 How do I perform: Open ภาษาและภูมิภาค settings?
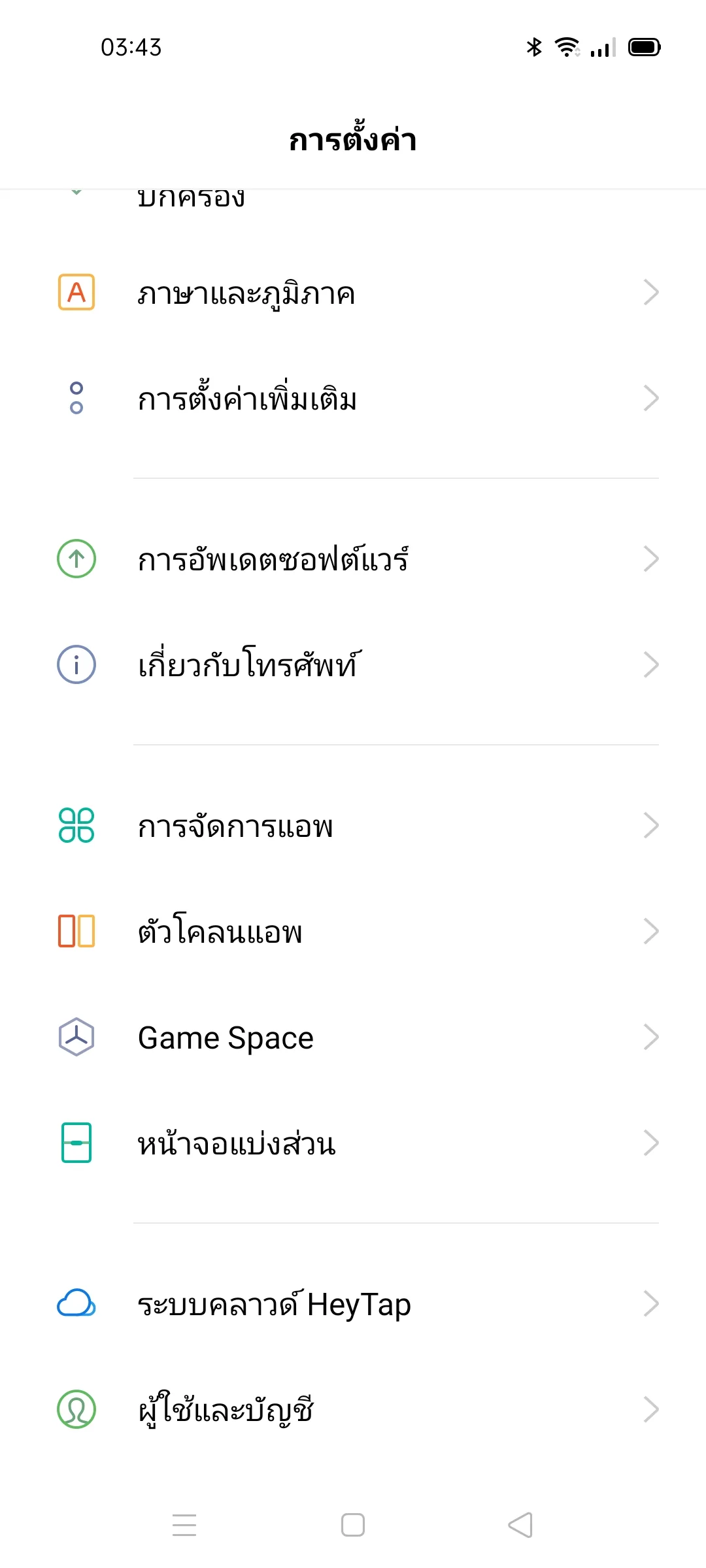pos(353,293)
